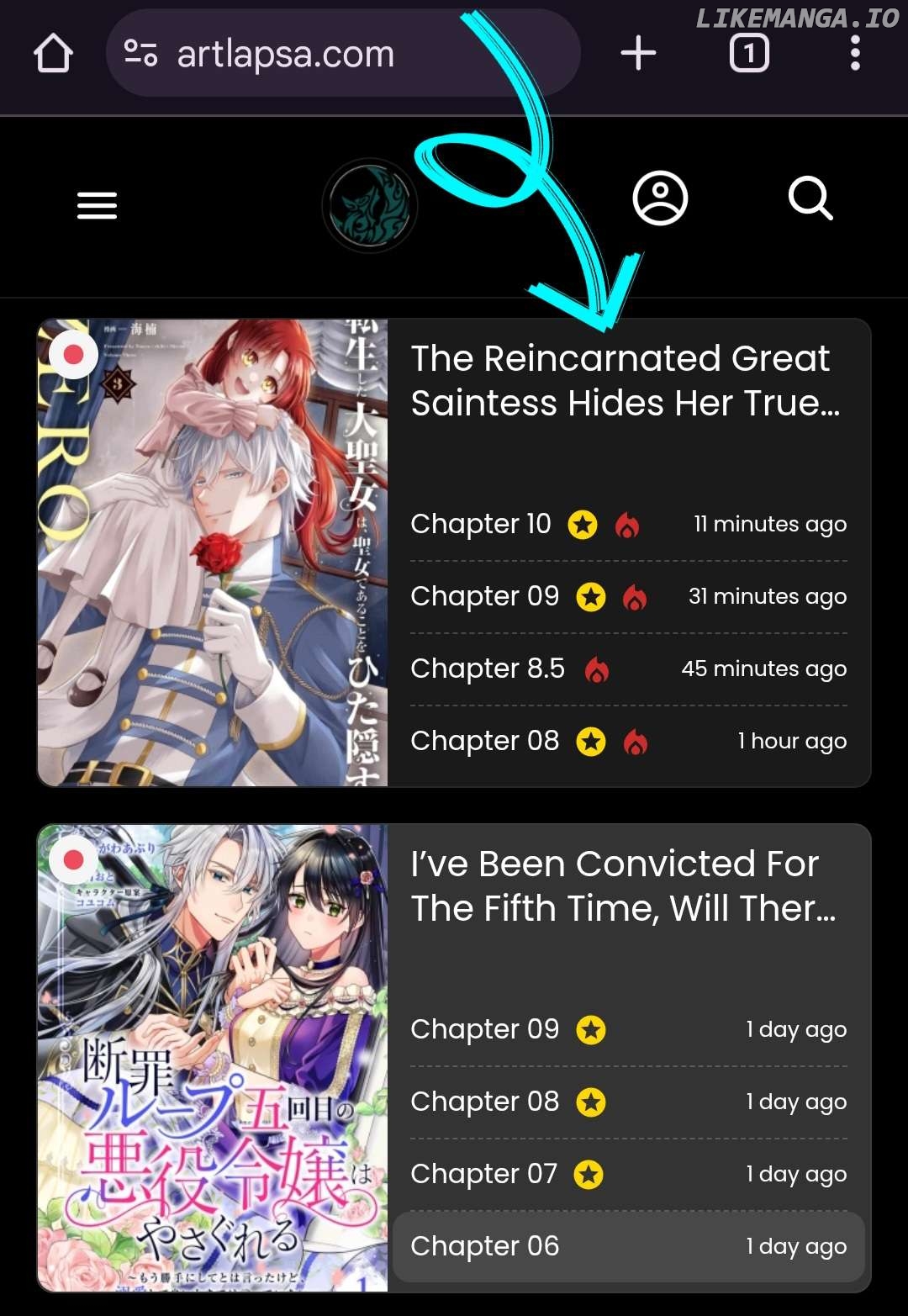Open the site's hamburger menu

pyautogui.click(x=97, y=204)
